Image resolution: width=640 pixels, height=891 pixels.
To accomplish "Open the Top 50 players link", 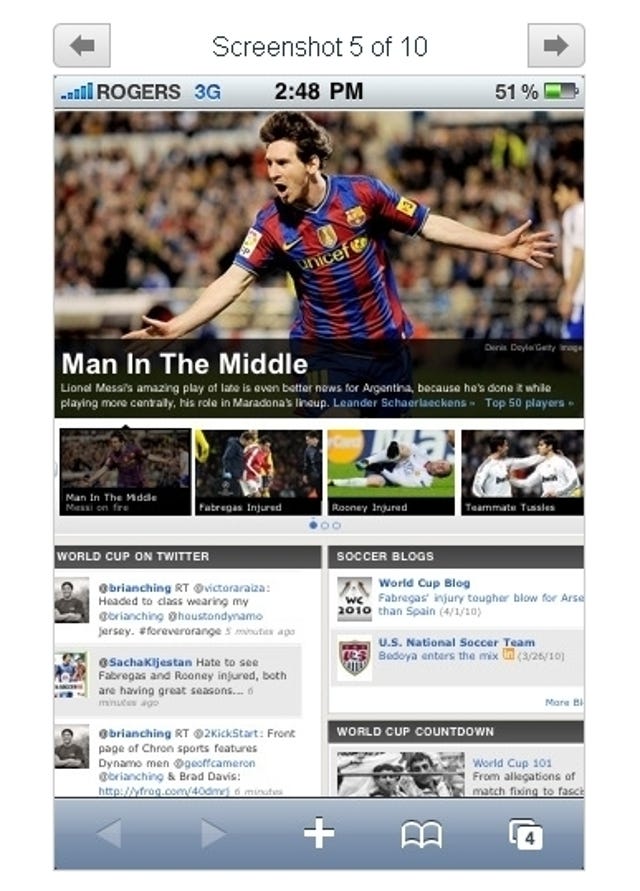I will pyautogui.click(x=528, y=403).
